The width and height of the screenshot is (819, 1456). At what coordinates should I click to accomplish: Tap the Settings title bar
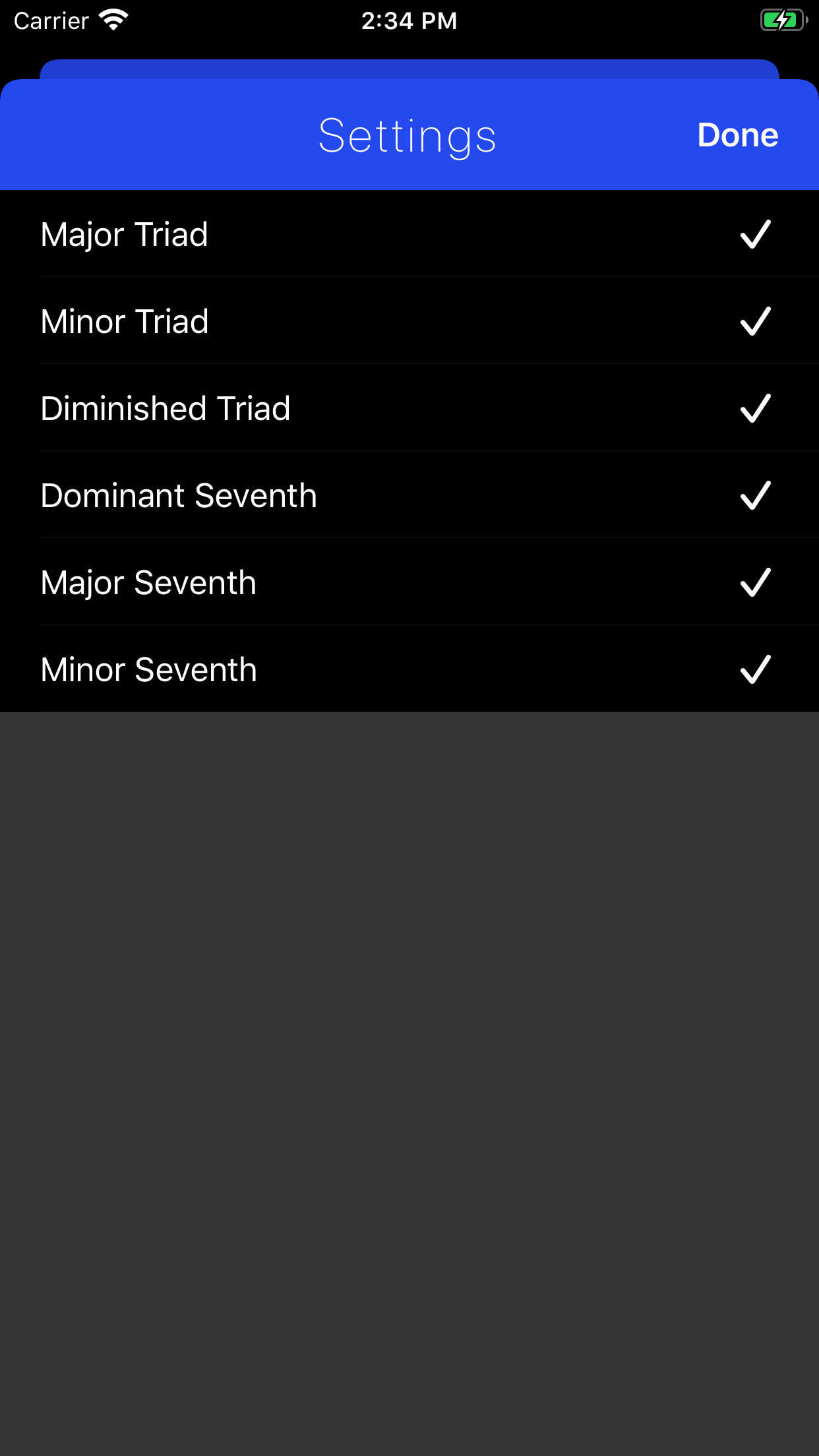click(408, 135)
